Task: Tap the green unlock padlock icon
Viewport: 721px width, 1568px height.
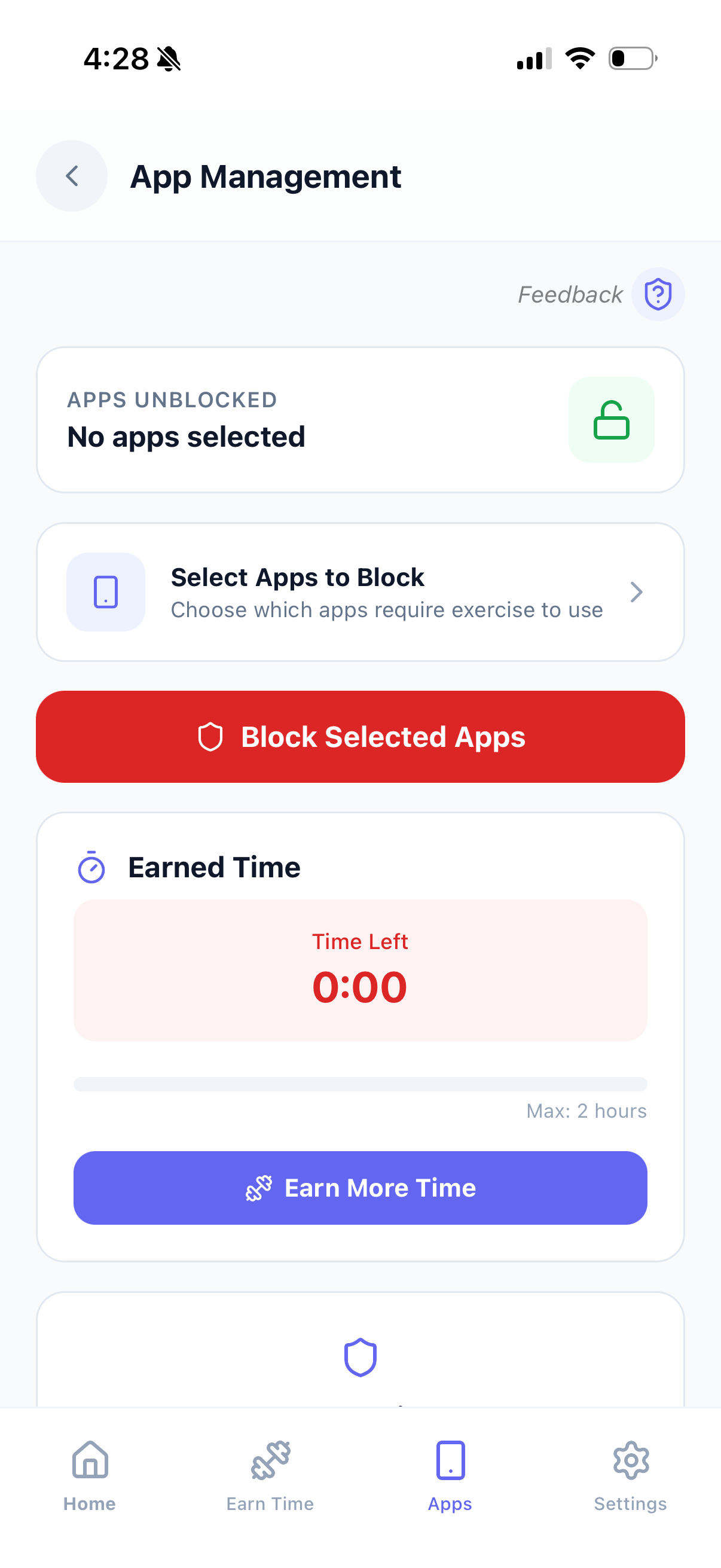Action: tap(611, 420)
